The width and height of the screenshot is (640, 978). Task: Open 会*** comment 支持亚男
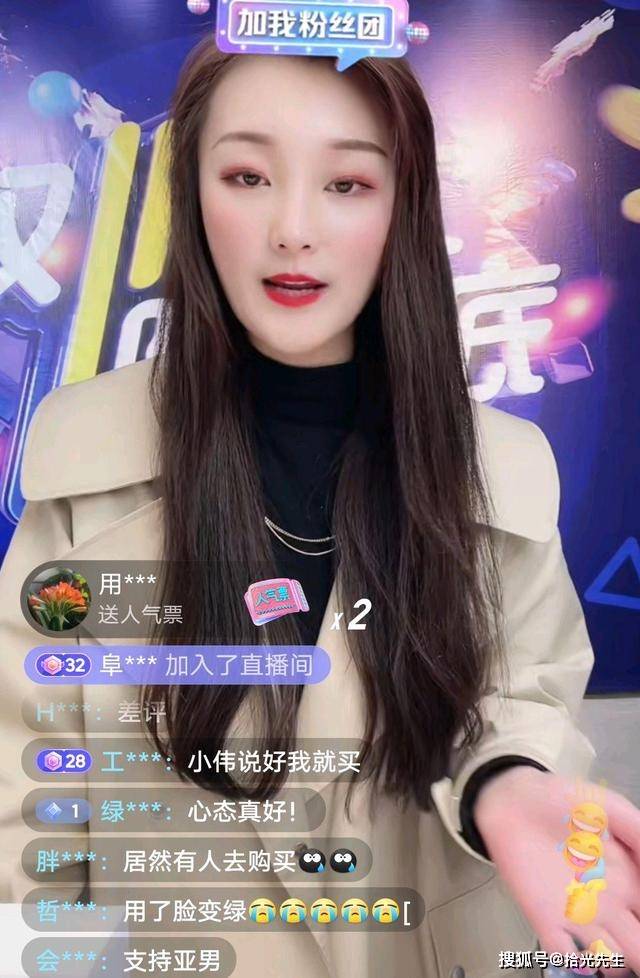click(128, 960)
